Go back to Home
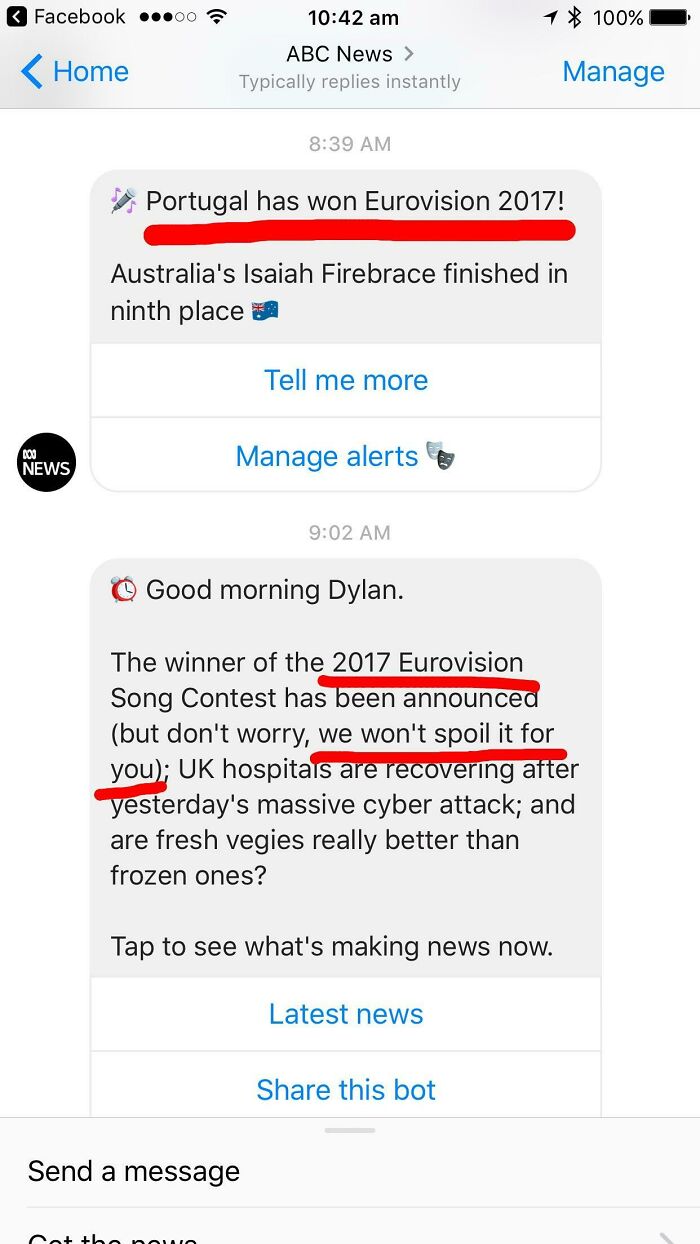700x1244 pixels. (x=76, y=72)
